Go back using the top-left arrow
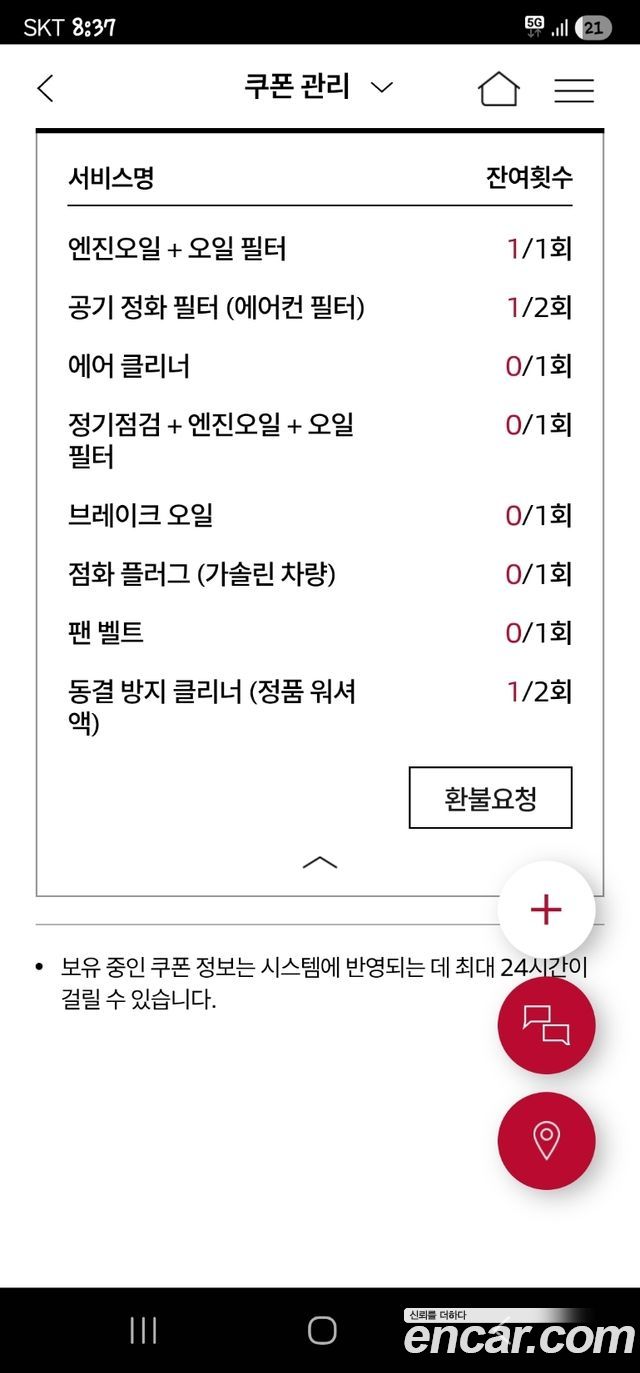640x1373 pixels. pos(45,88)
